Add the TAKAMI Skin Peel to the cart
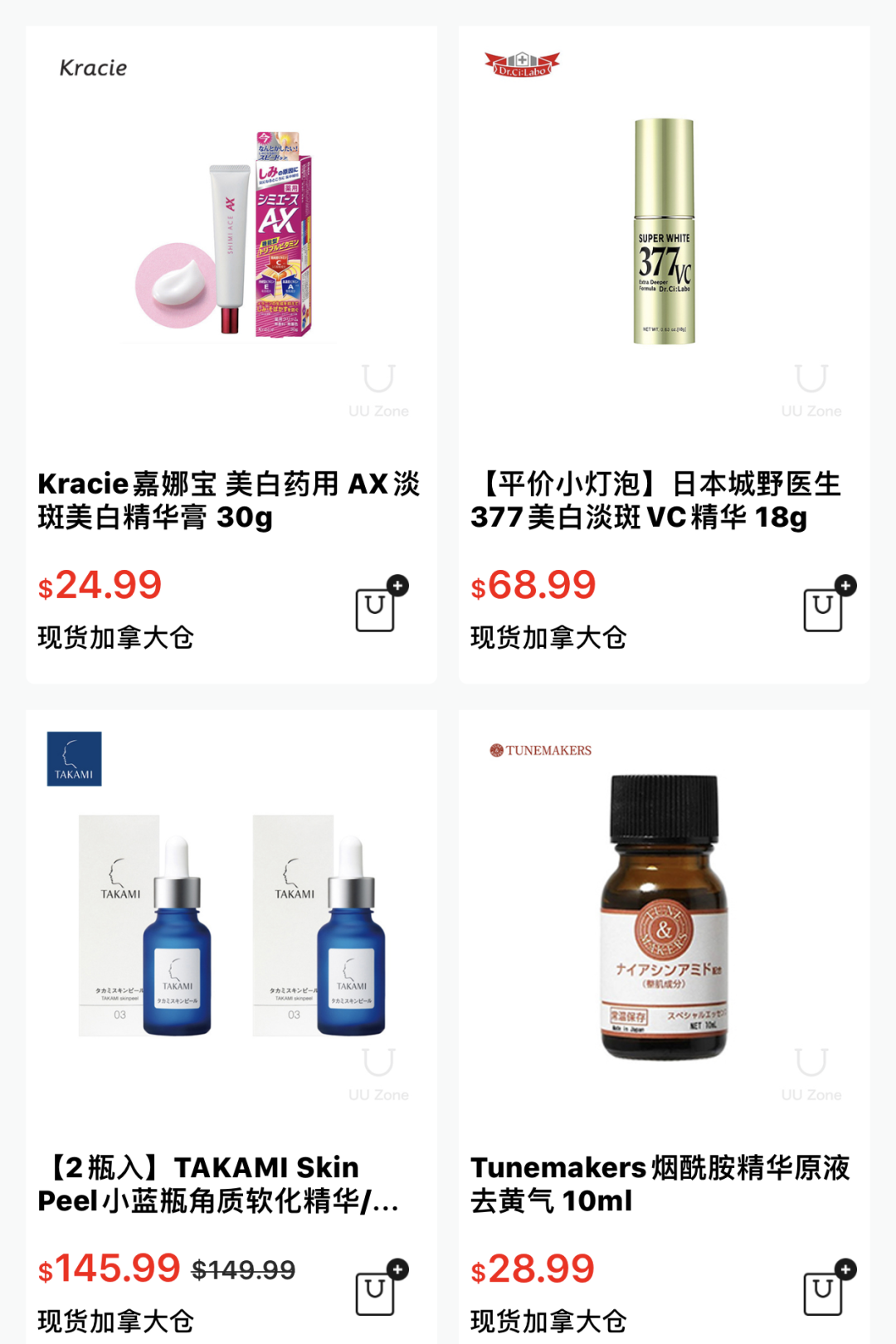This screenshot has width=896, height=1344. coord(378,1291)
